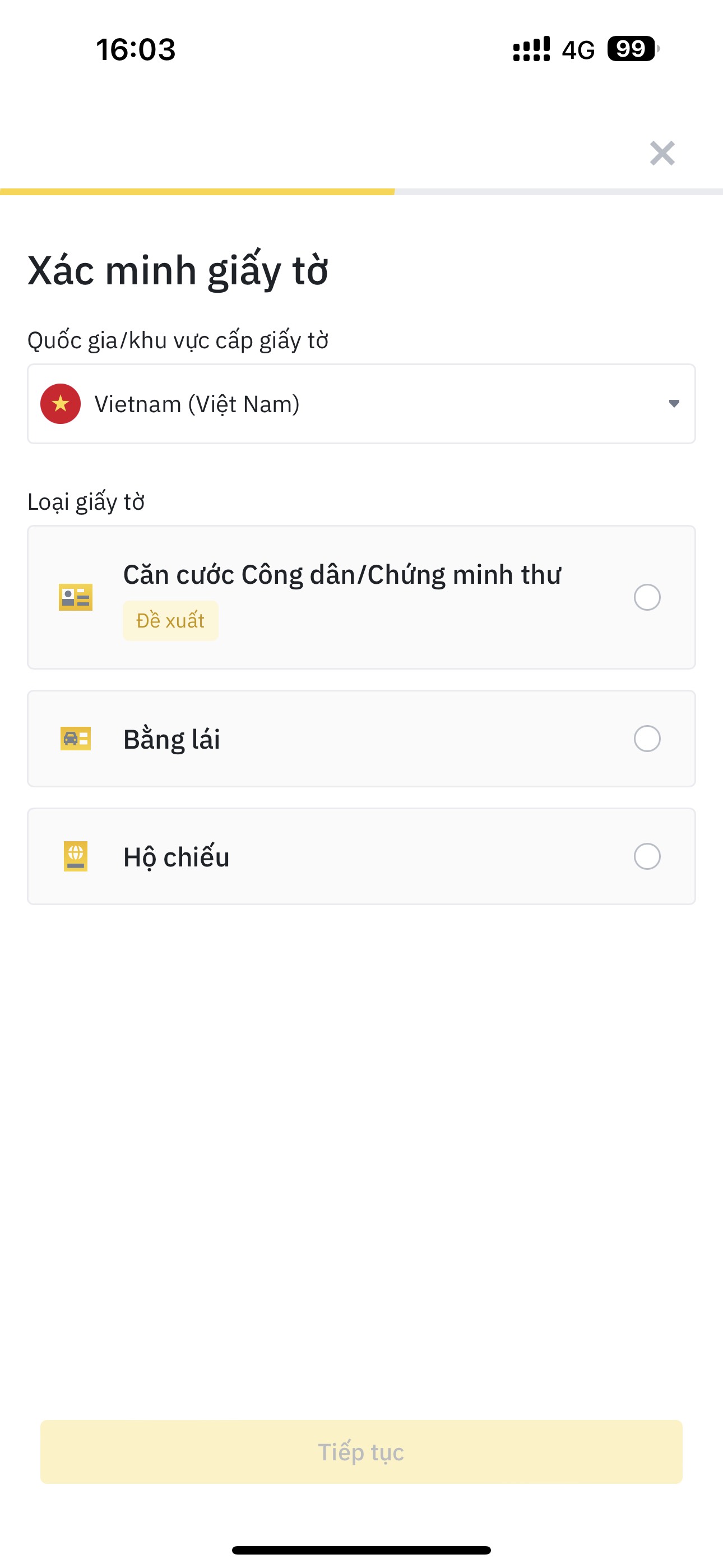Select the Hộ chiếu radio button
This screenshot has width=723, height=1568.
pyautogui.click(x=647, y=855)
